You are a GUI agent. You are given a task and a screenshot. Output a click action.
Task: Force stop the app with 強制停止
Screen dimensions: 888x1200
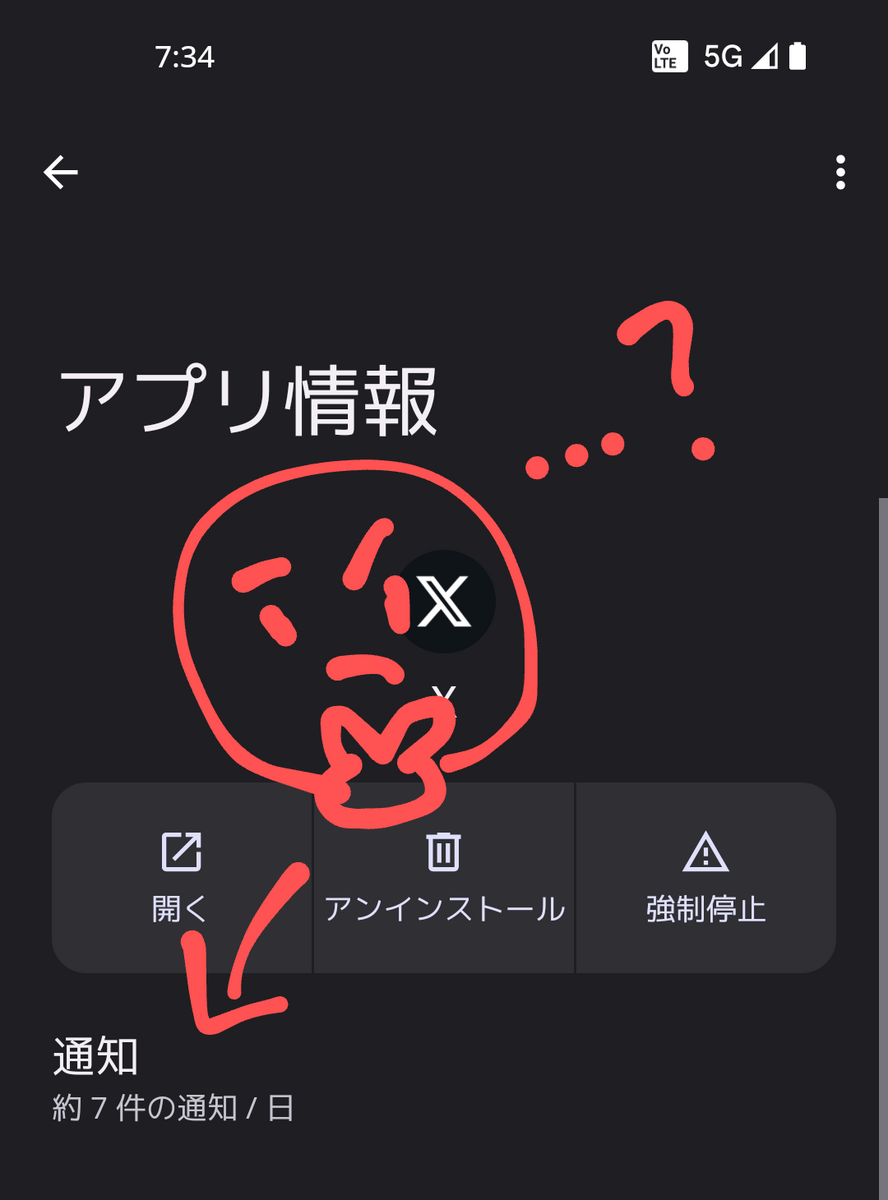[x=706, y=877]
